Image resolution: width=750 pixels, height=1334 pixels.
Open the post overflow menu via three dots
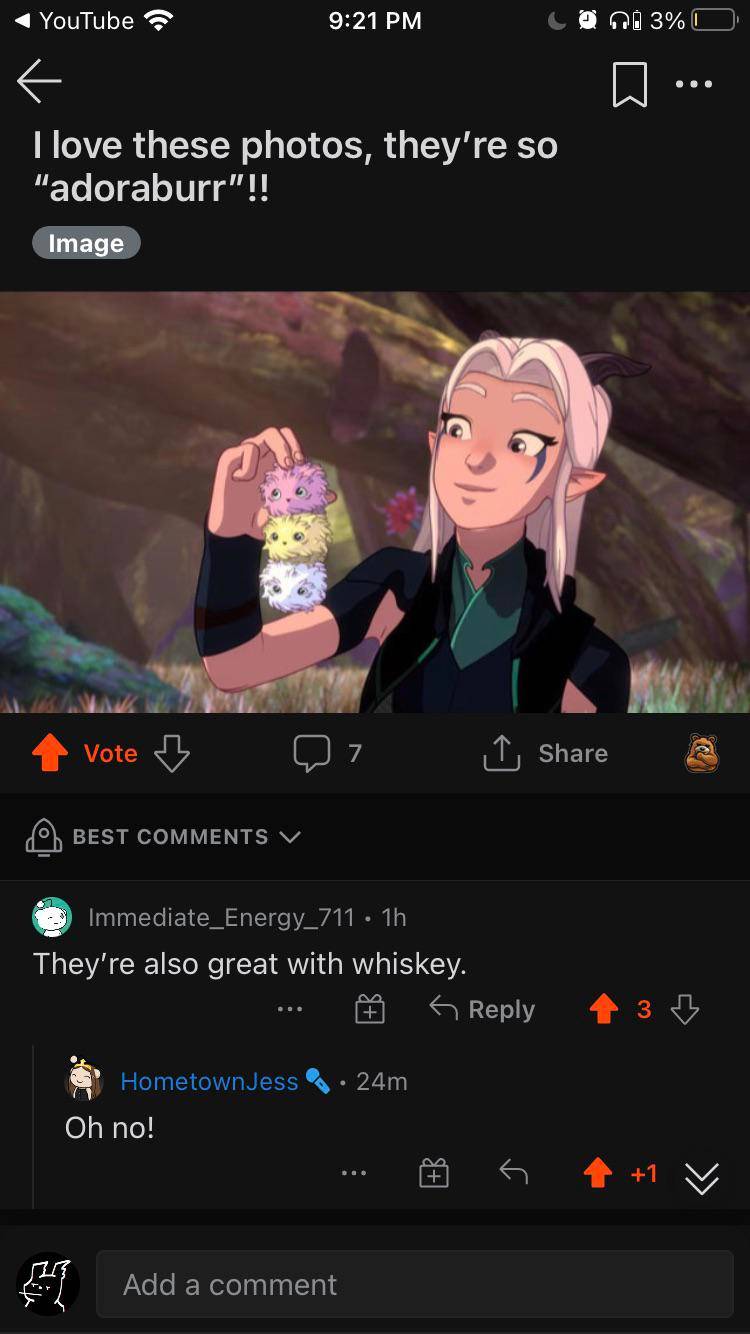point(695,84)
